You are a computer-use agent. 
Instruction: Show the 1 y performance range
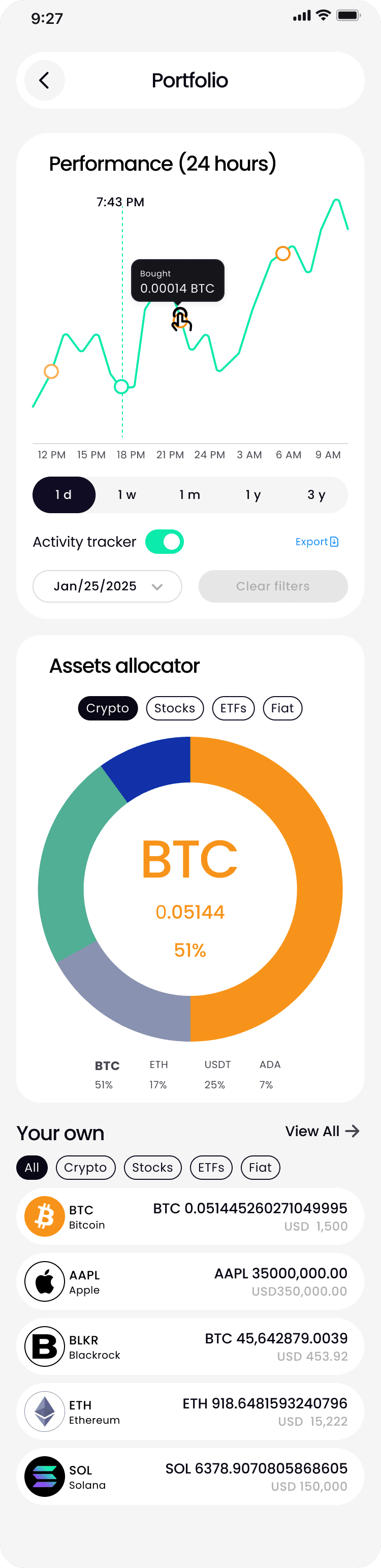253,495
